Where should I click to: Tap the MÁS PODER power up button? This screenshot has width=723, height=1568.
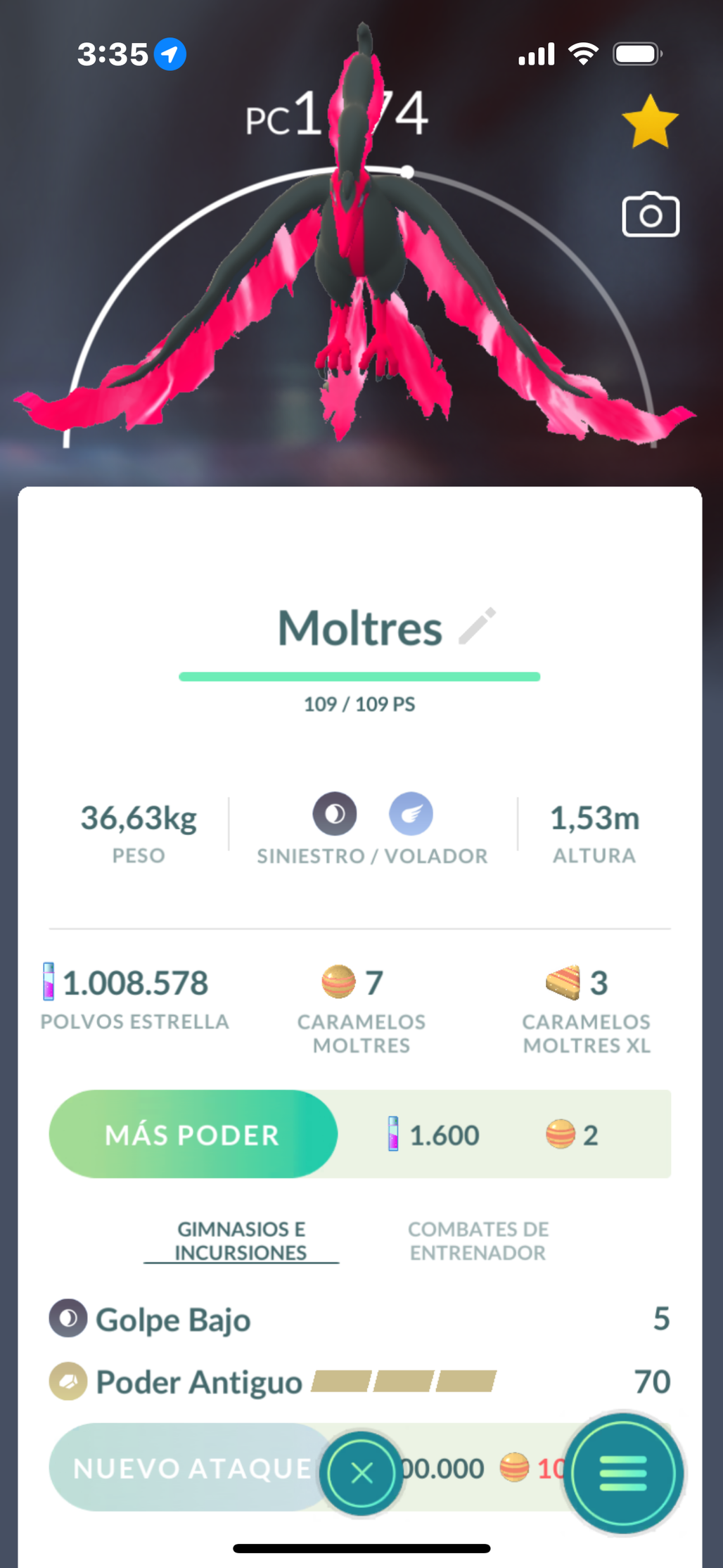pos(193,1134)
